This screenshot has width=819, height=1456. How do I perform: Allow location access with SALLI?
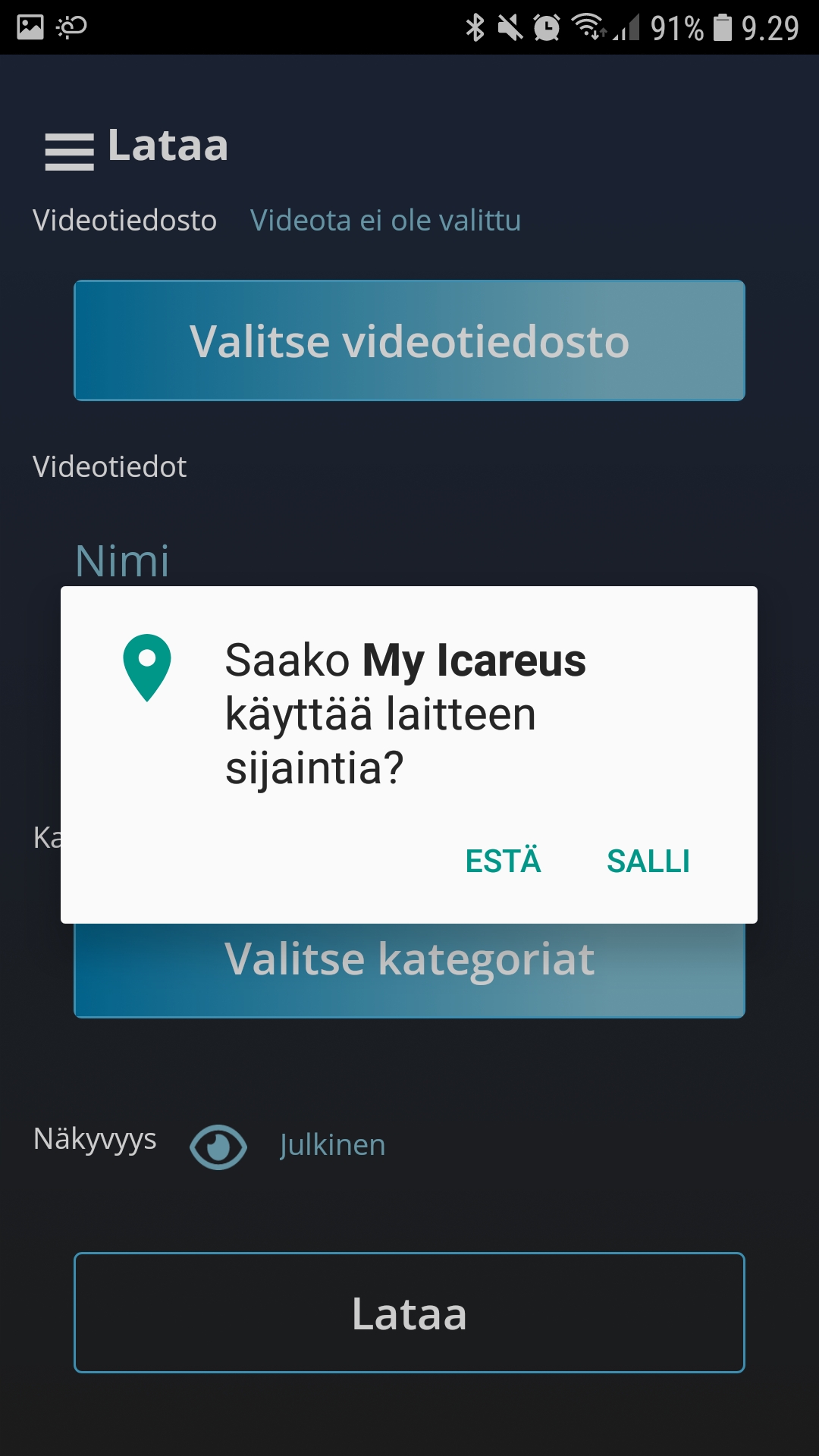[648, 861]
